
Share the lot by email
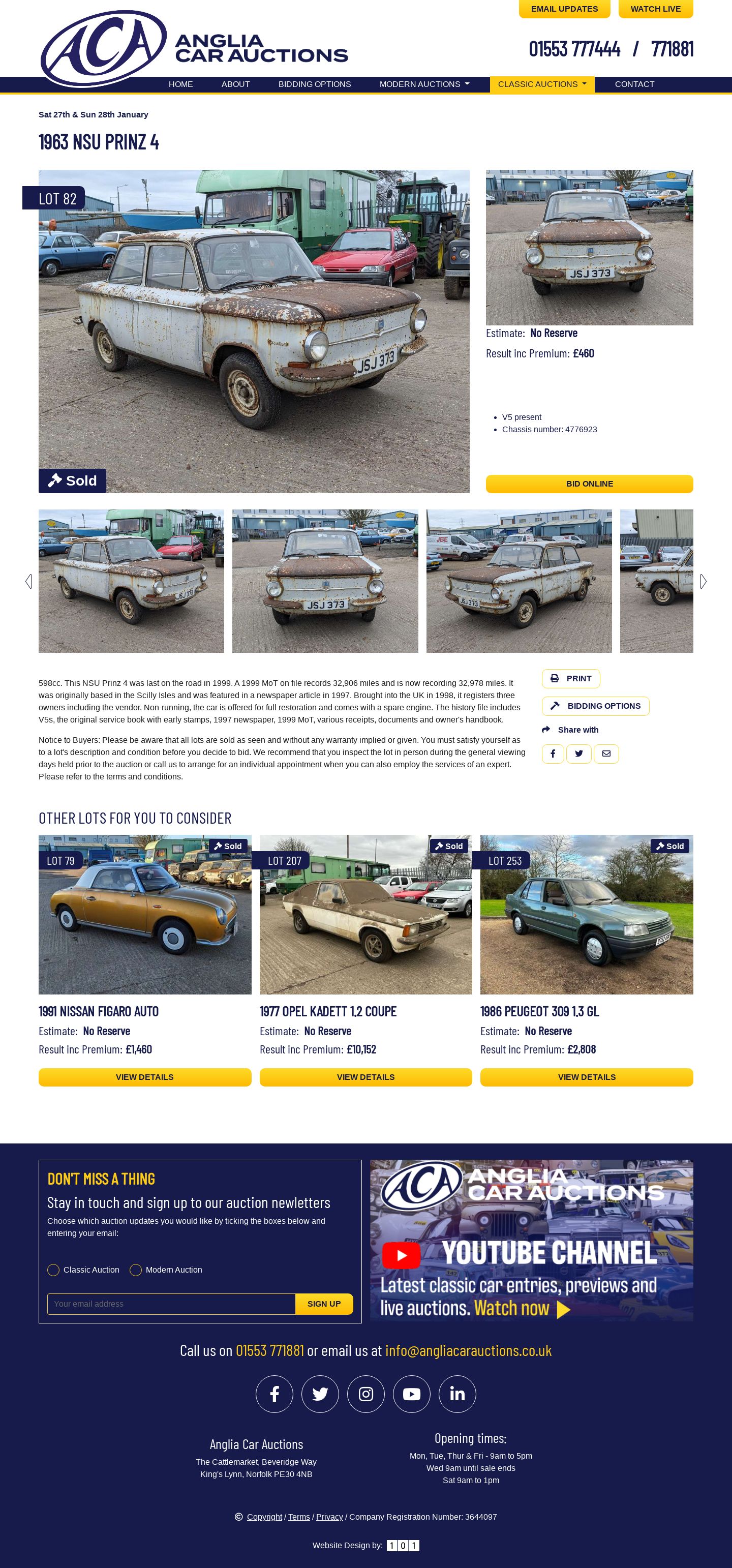[x=606, y=753]
